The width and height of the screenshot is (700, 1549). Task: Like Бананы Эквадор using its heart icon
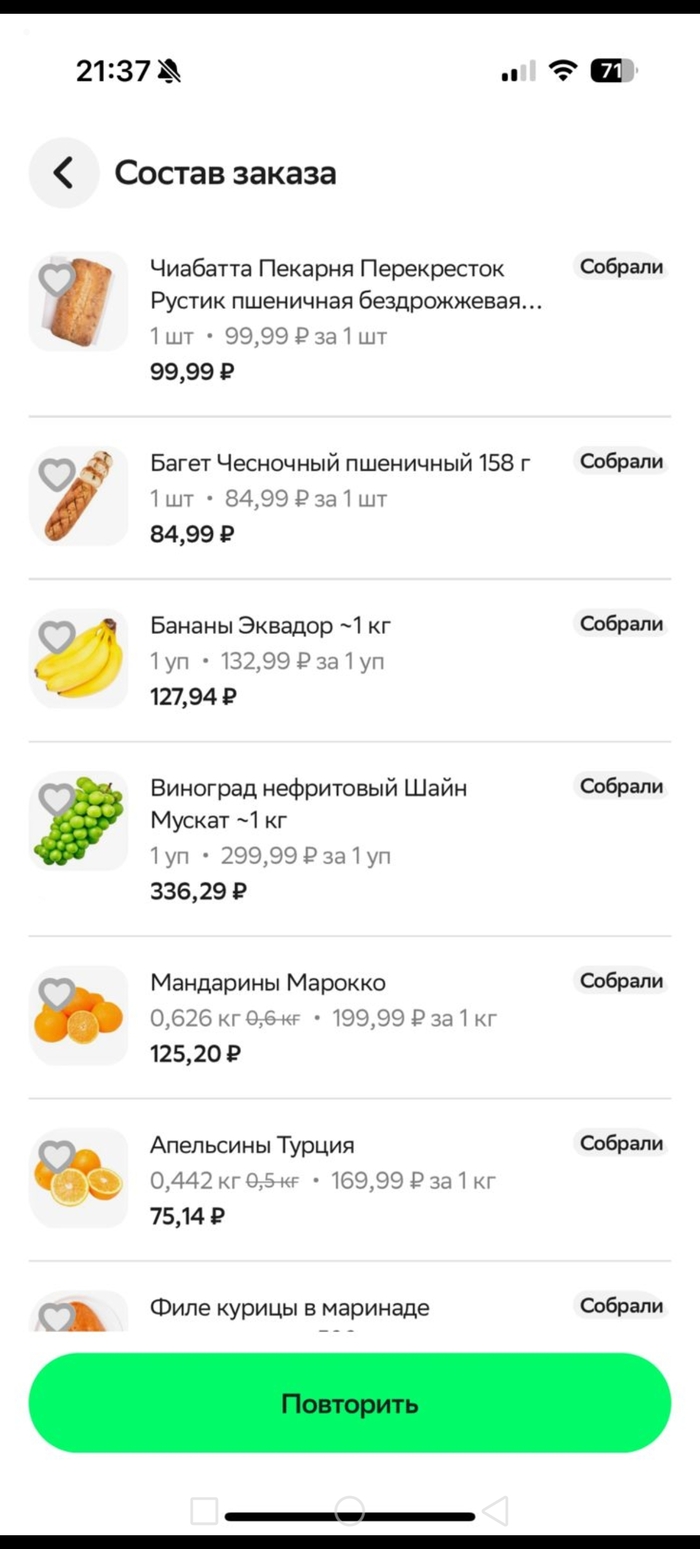click(56, 636)
